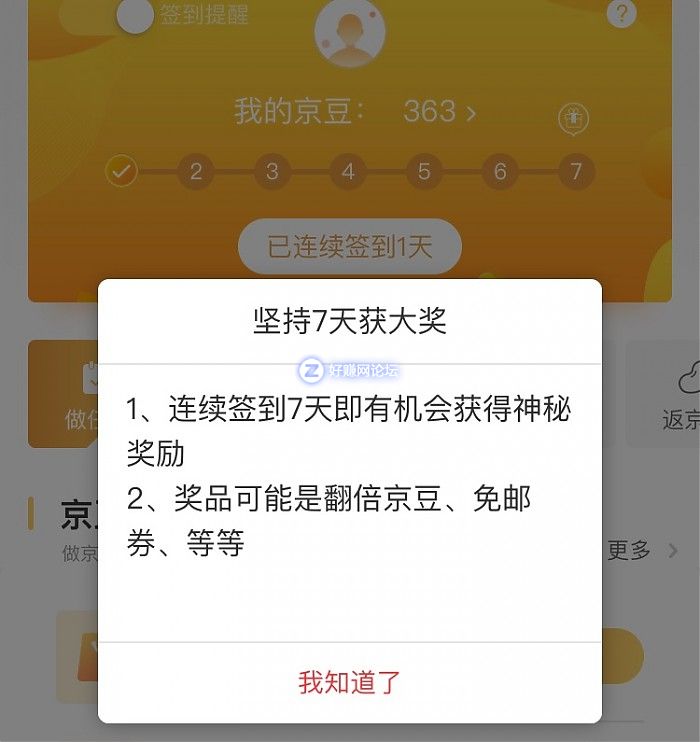Tap the 已连续签到1天 button
The width and height of the screenshot is (700, 742).
(x=349, y=247)
